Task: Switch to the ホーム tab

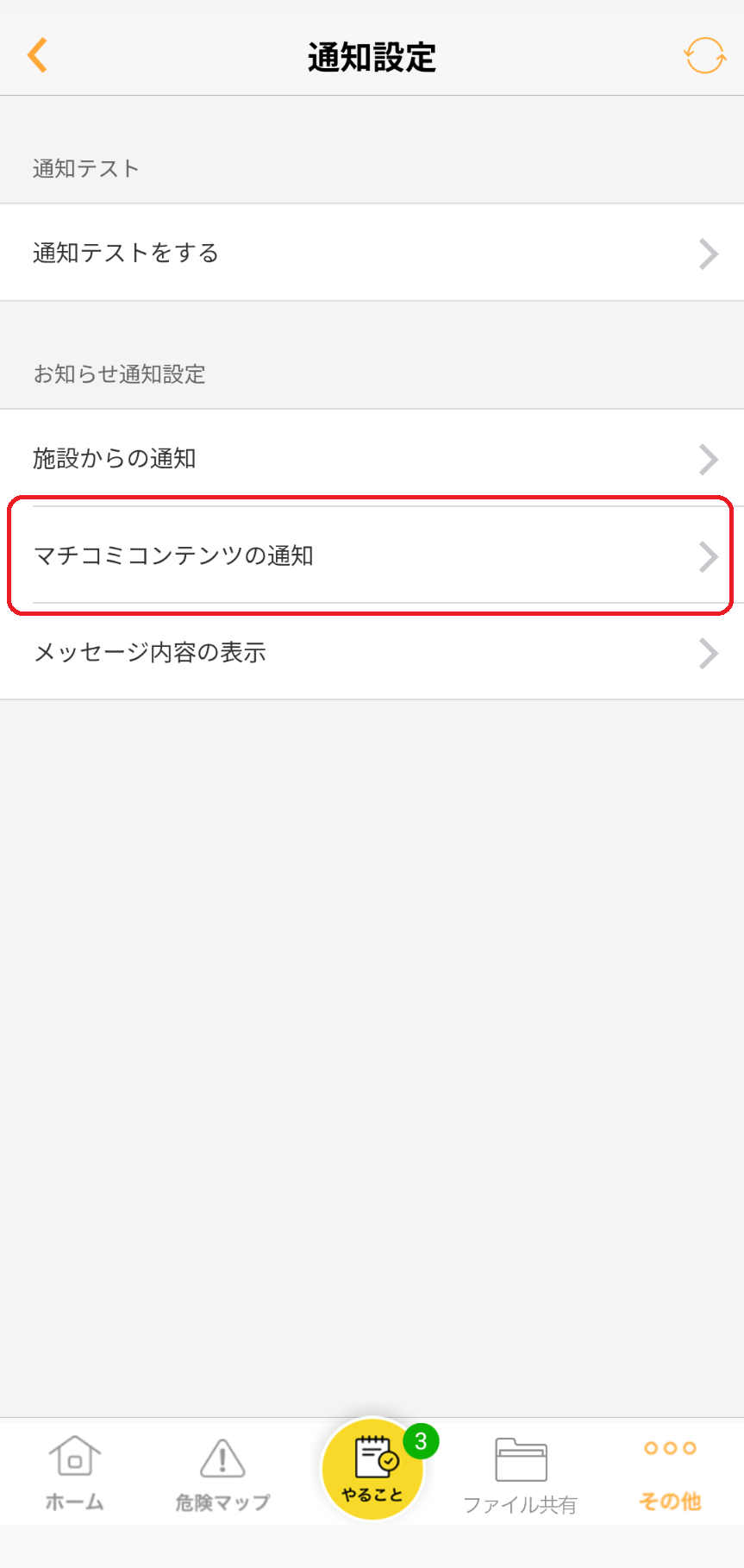Action: tap(75, 1473)
